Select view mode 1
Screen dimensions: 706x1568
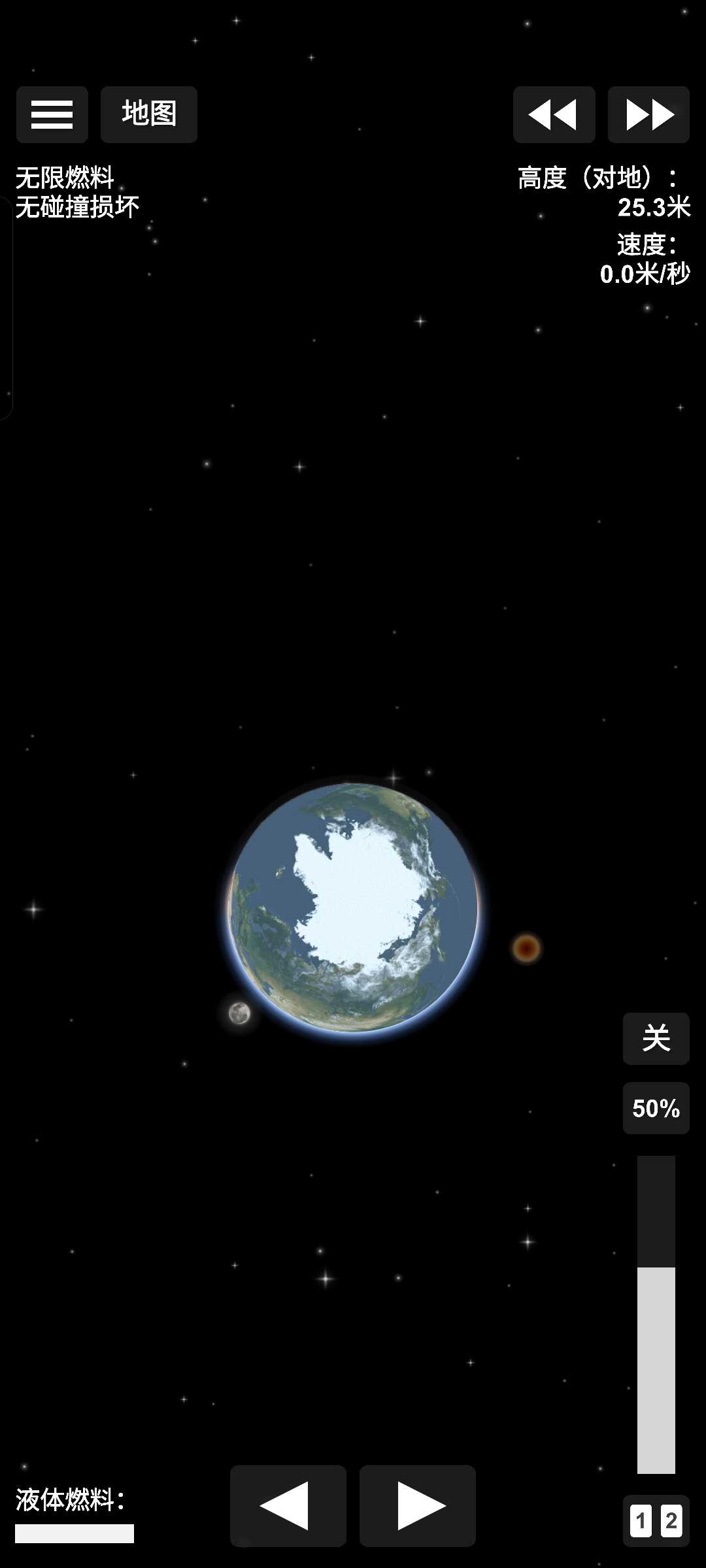pyautogui.click(x=641, y=1521)
